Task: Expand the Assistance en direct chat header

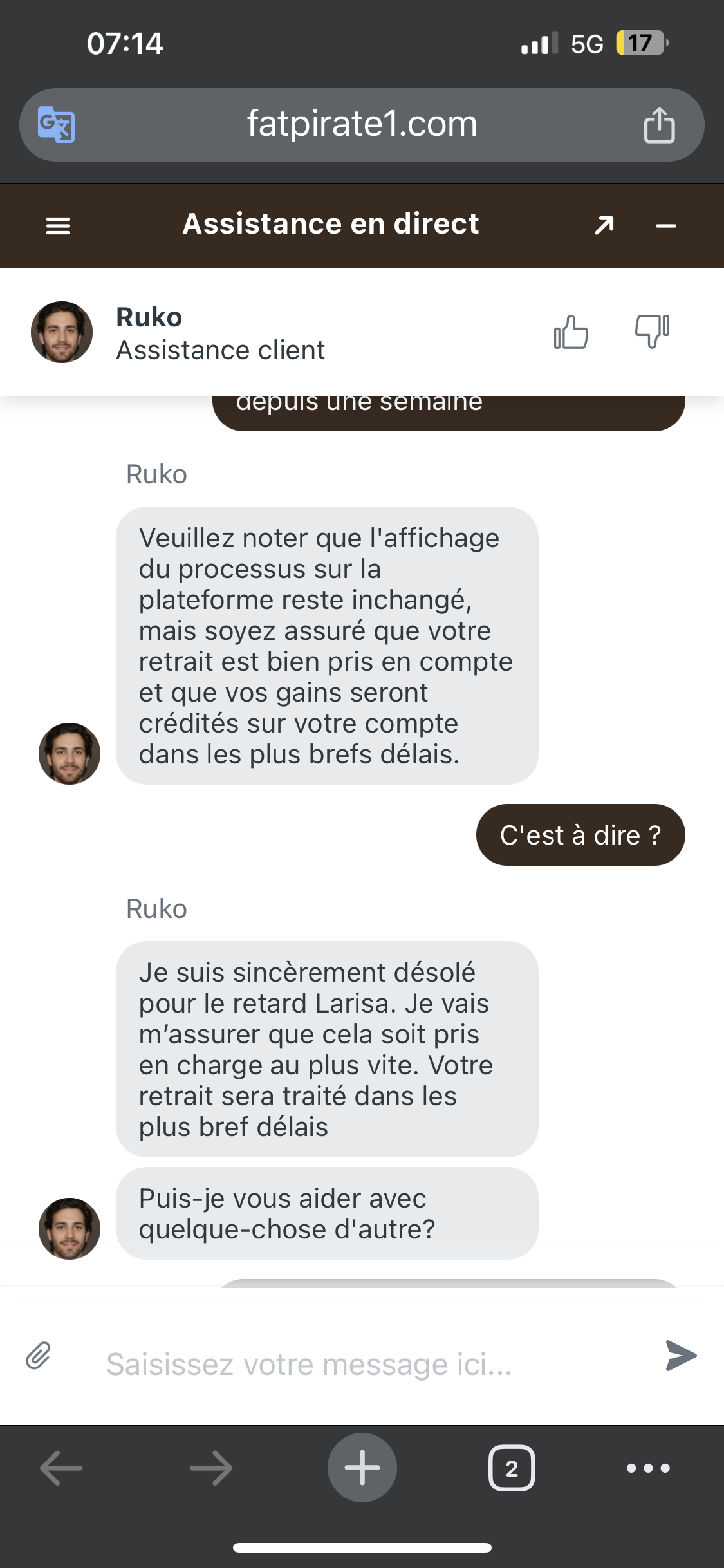Action: coord(602,225)
